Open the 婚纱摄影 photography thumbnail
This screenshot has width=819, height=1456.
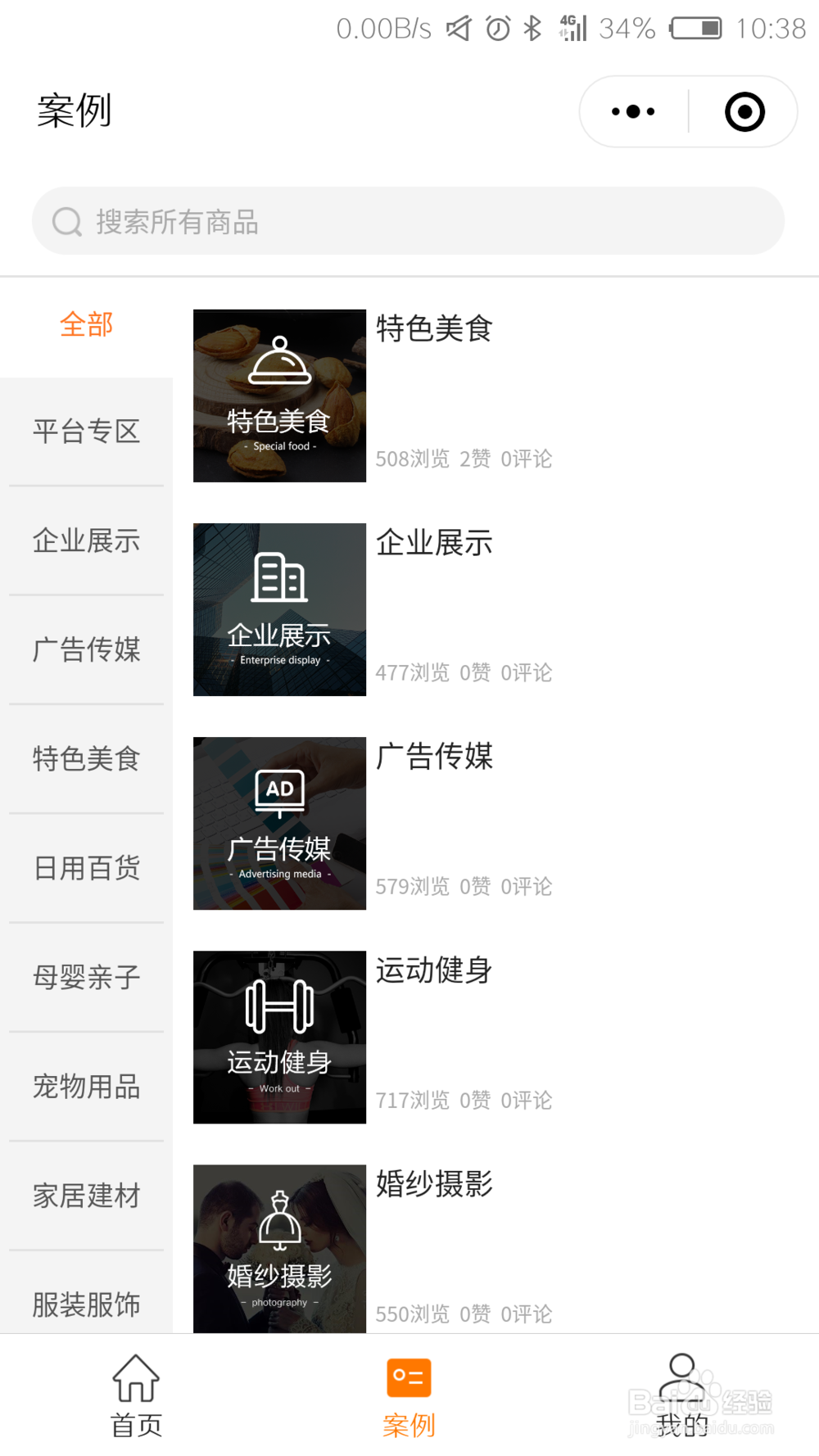click(x=279, y=1248)
